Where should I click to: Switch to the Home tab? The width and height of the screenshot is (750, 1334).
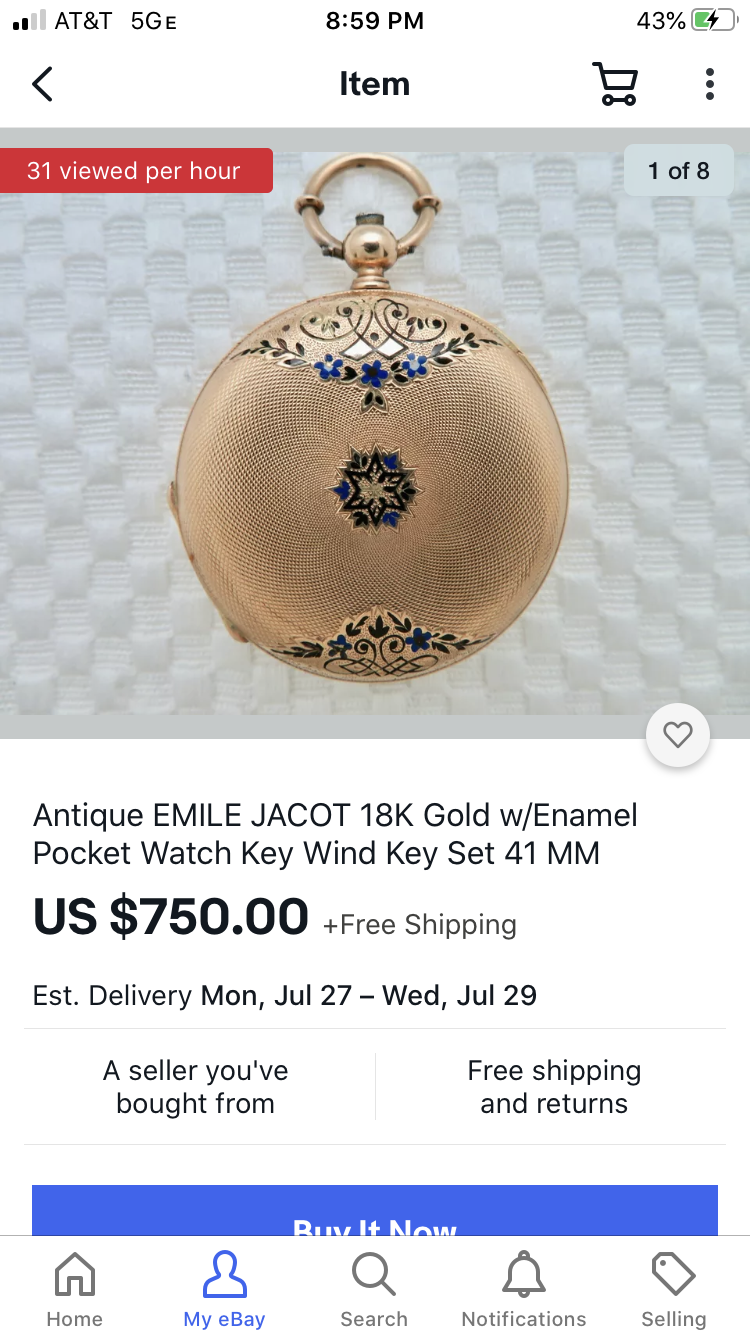75,1289
